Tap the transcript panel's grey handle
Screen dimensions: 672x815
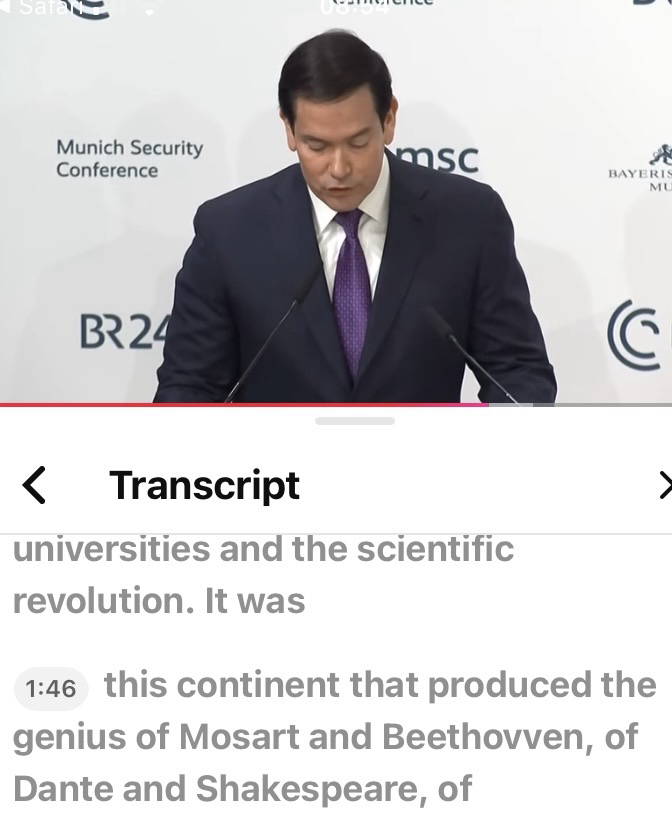click(x=355, y=421)
